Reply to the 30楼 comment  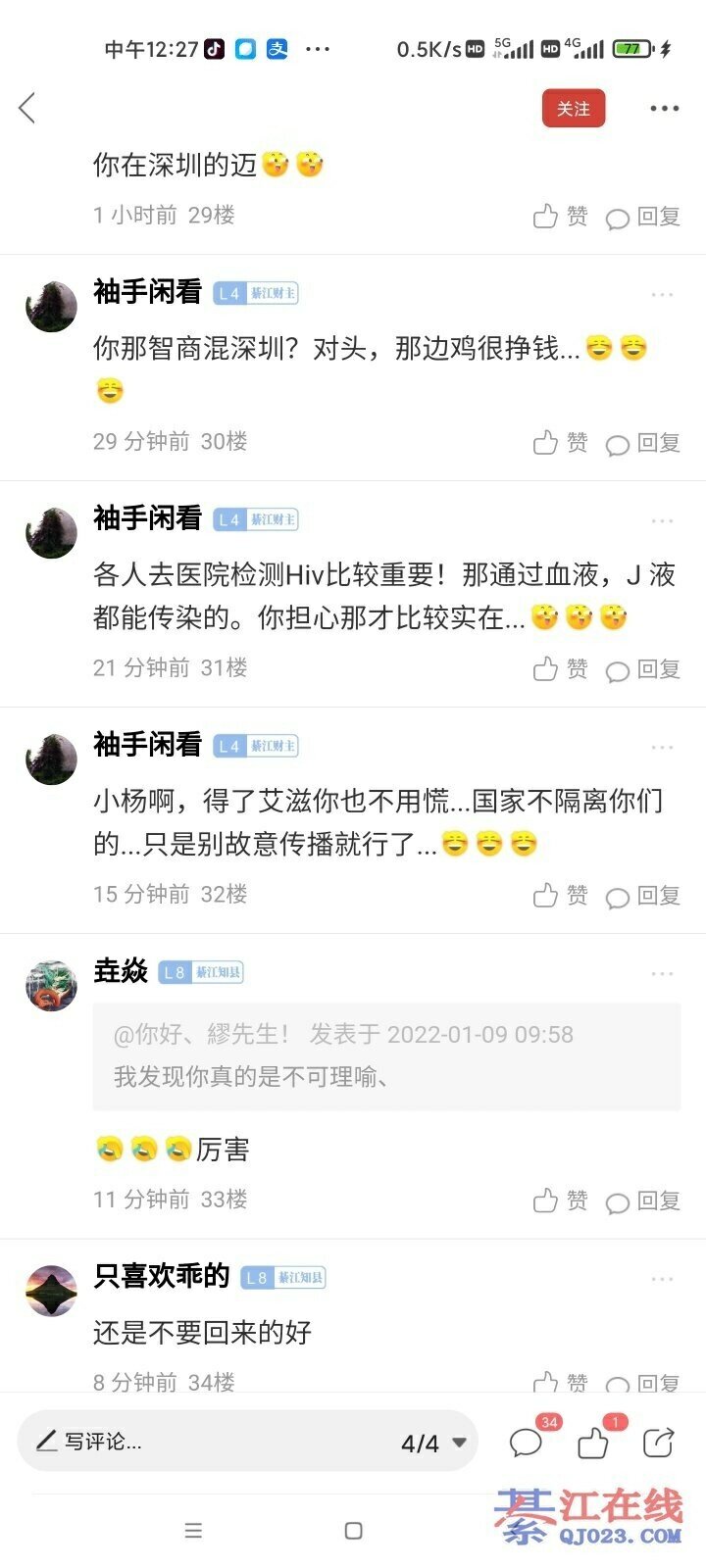pos(643,443)
